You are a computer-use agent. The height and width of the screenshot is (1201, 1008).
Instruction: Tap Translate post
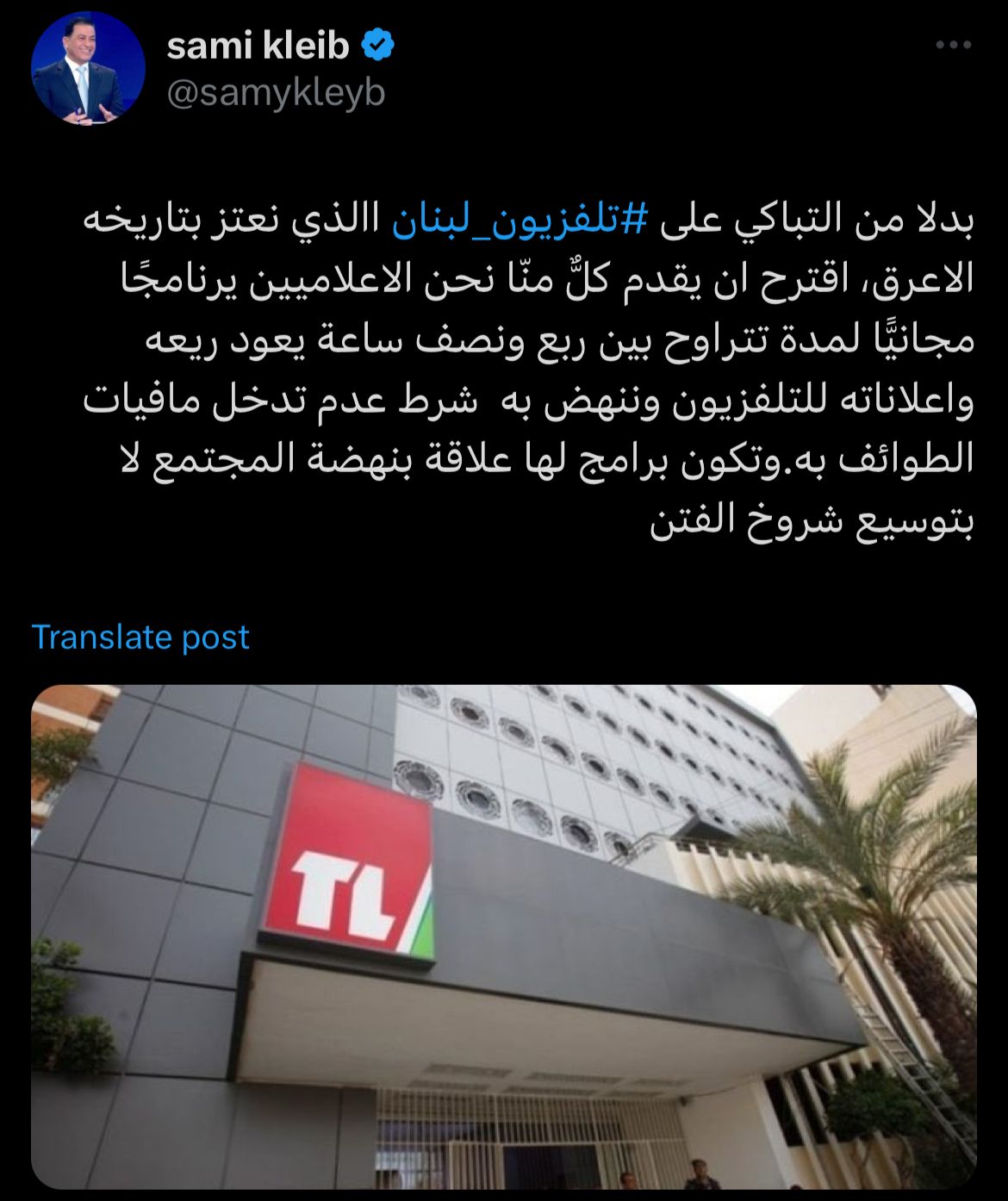click(x=140, y=638)
